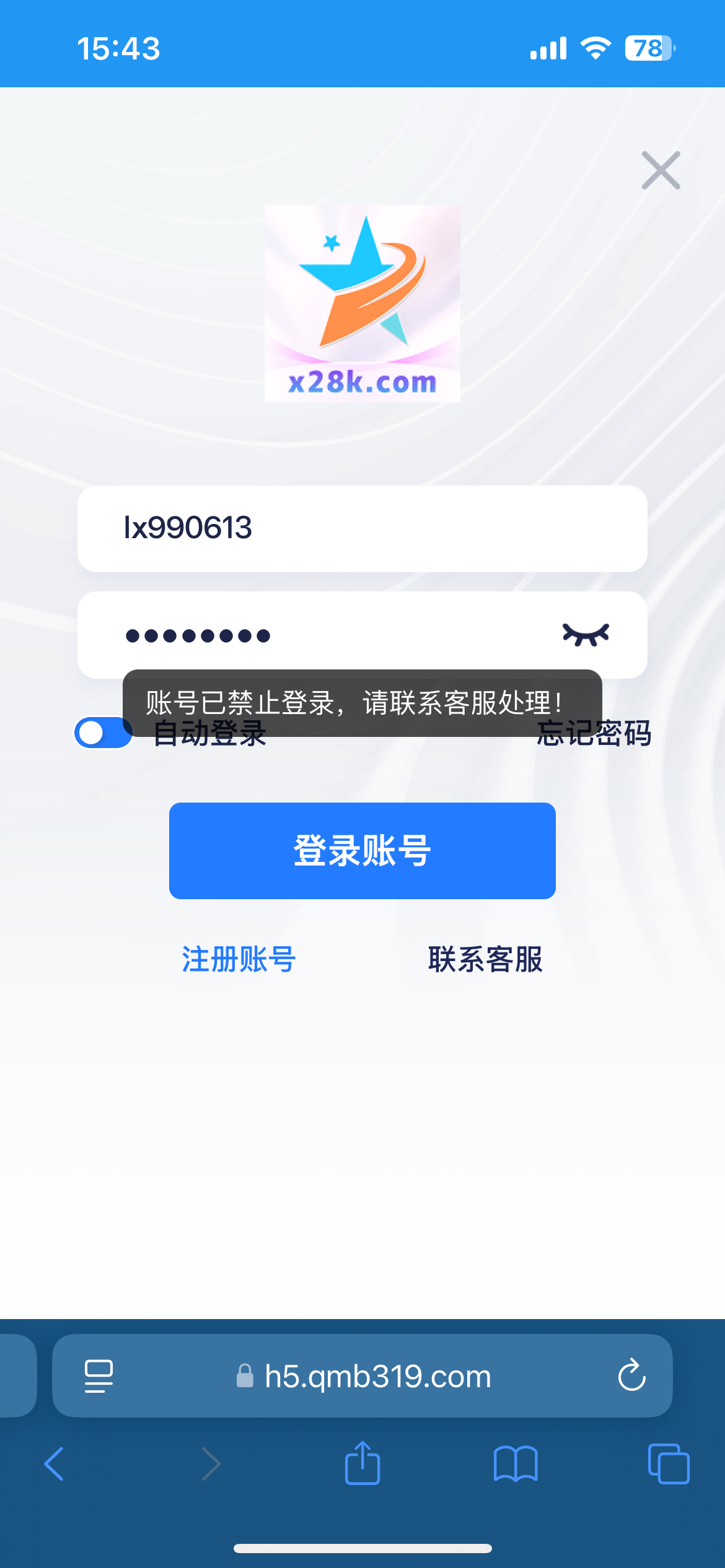Show all open Safari tabs
The height and width of the screenshot is (1568, 725).
pos(668,1464)
